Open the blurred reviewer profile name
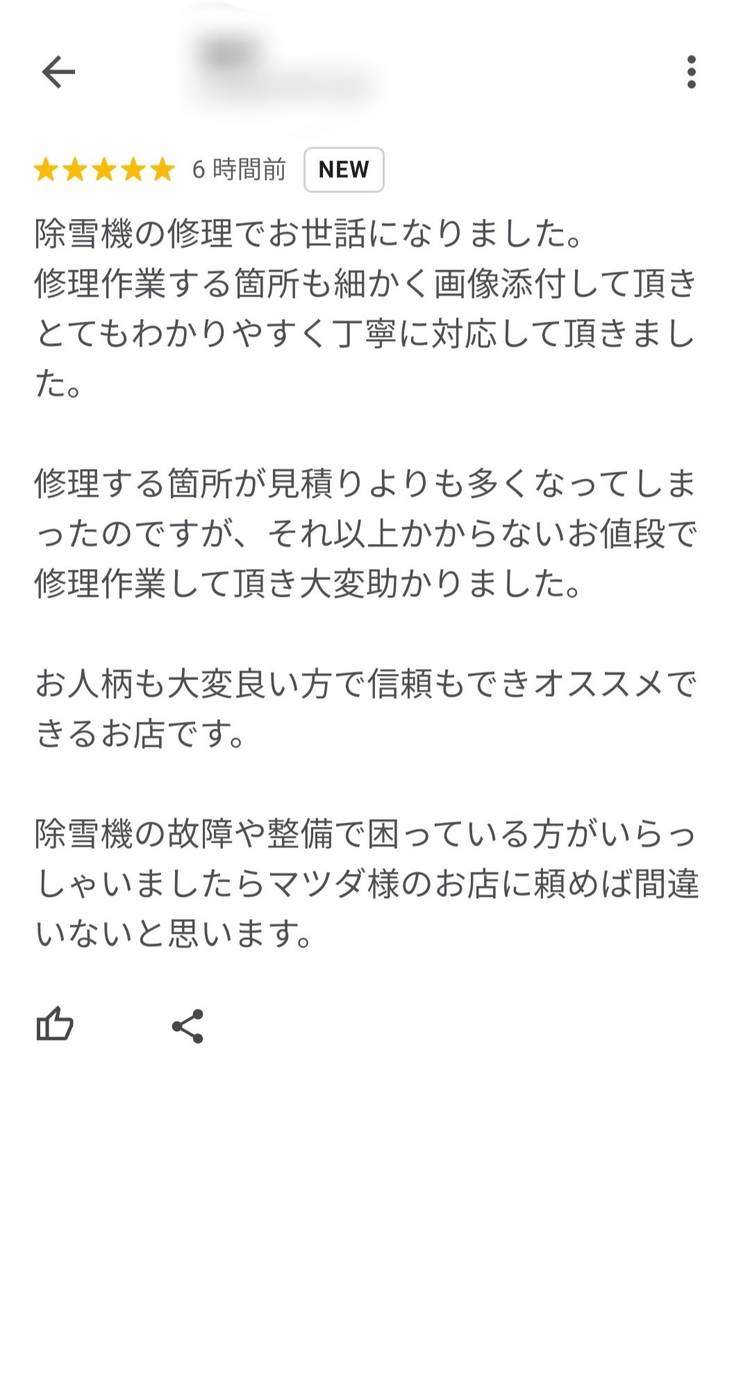 click(x=280, y=68)
